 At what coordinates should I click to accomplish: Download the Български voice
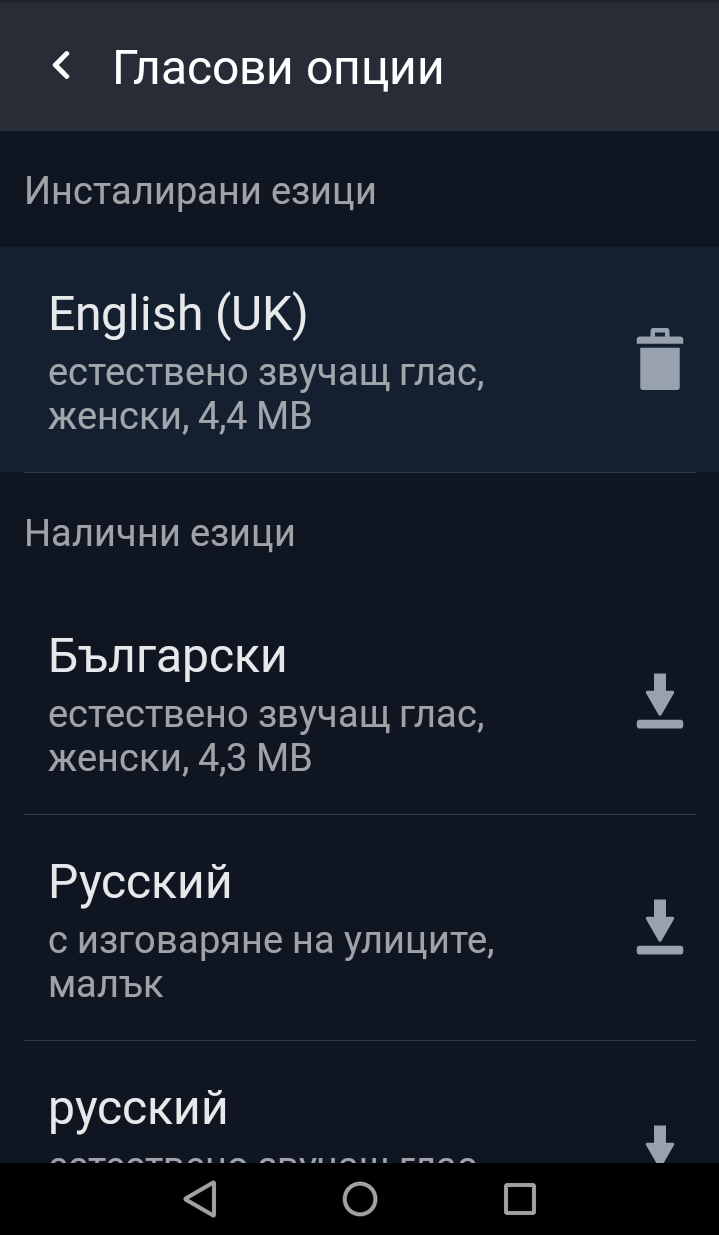659,701
